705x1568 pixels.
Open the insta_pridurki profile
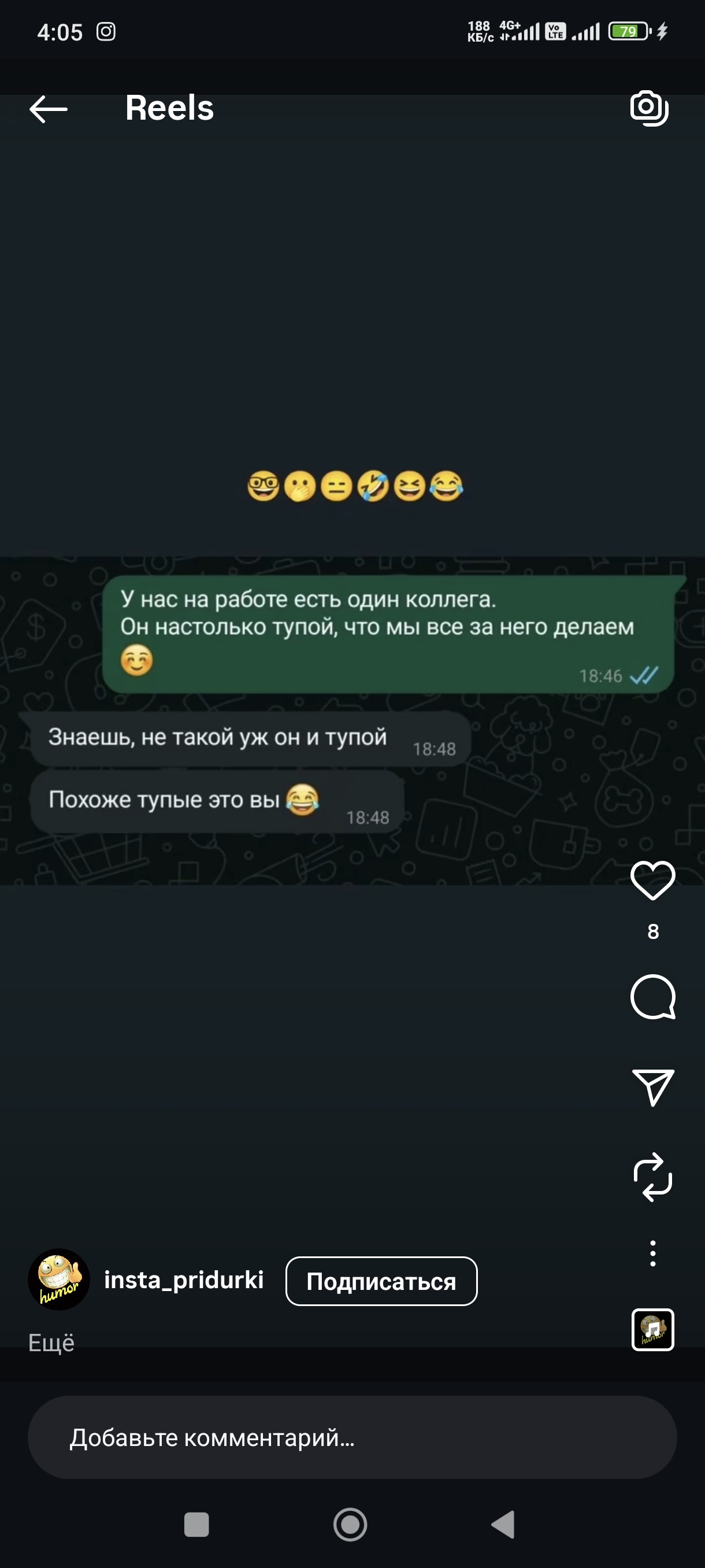point(184,1279)
